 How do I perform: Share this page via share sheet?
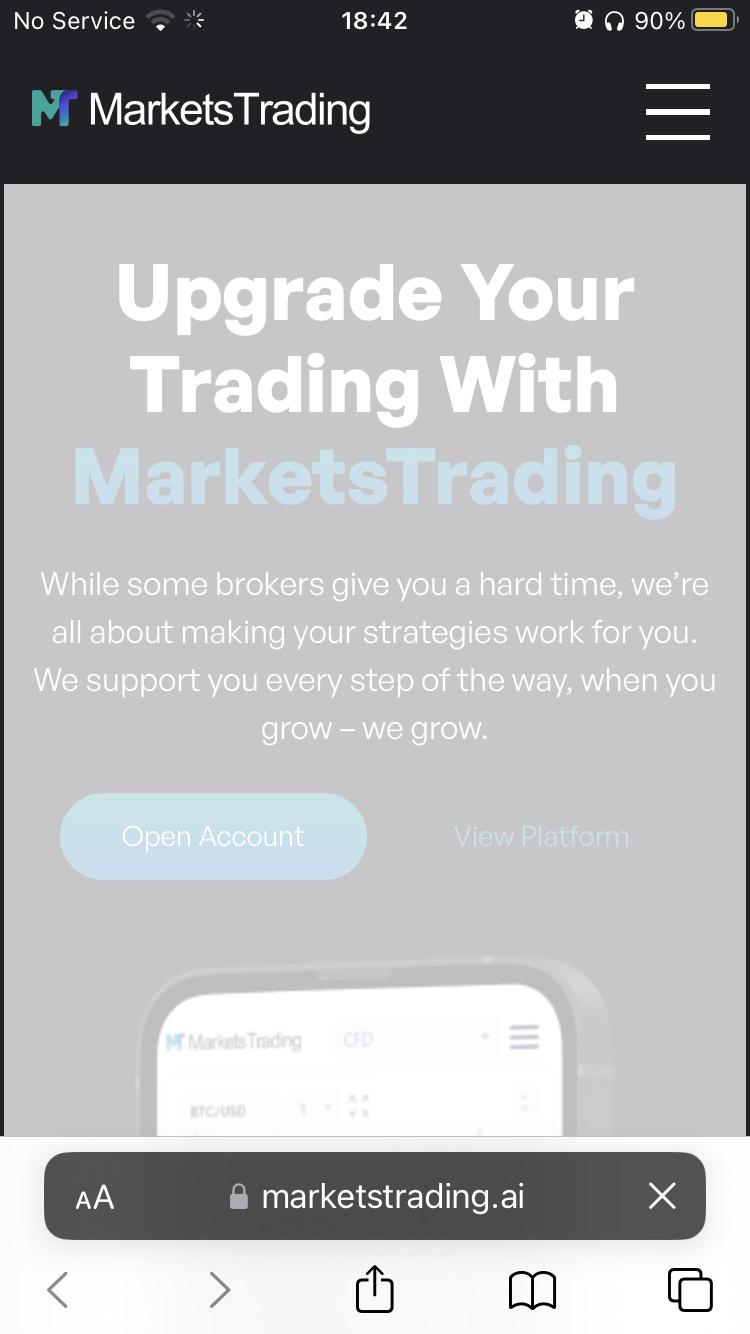(x=375, y=1289)
